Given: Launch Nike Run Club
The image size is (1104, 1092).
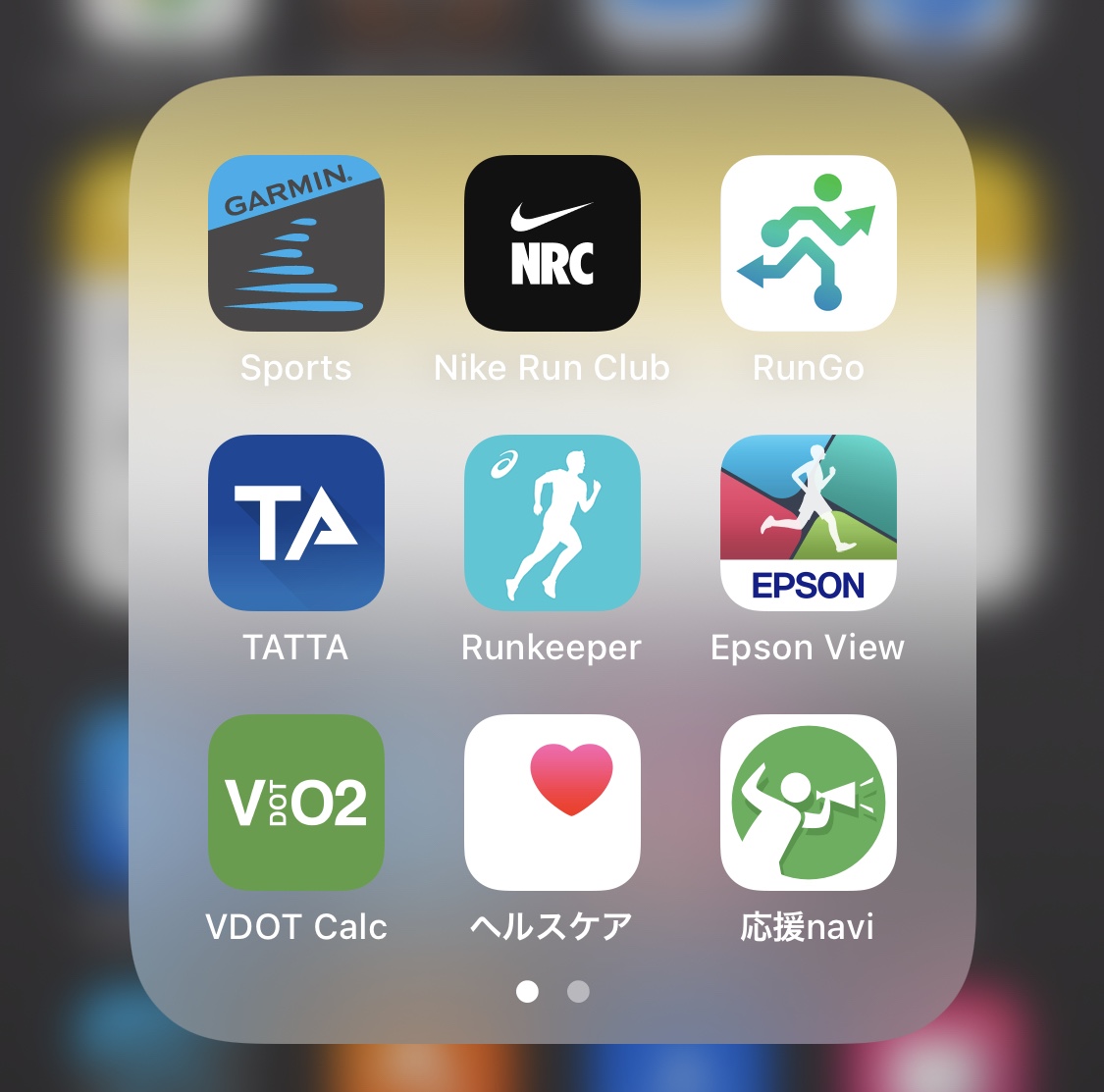Looking at the screenshot, I should pos(552,243).
